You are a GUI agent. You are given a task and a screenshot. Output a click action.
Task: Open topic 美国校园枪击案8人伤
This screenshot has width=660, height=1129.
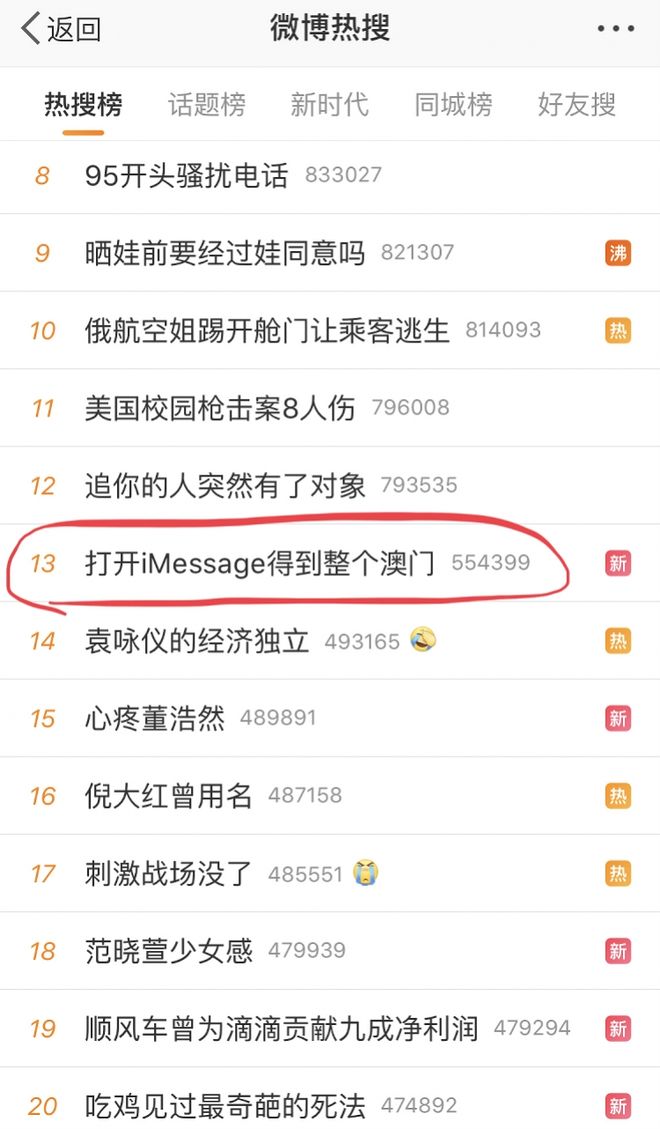pyautogui.click(x=220, y=408)
